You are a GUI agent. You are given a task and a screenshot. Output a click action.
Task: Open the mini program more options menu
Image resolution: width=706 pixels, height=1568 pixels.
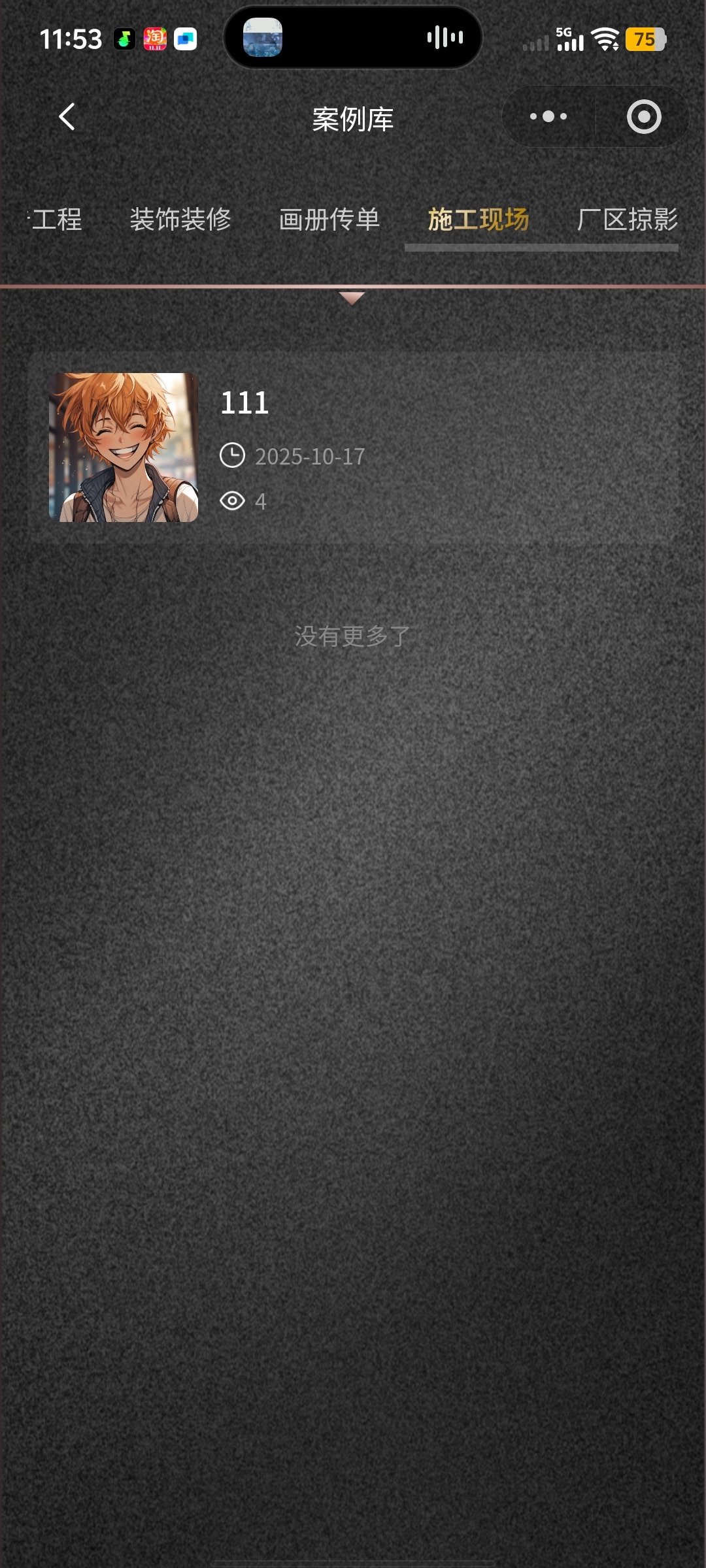[x=548, y=117]
